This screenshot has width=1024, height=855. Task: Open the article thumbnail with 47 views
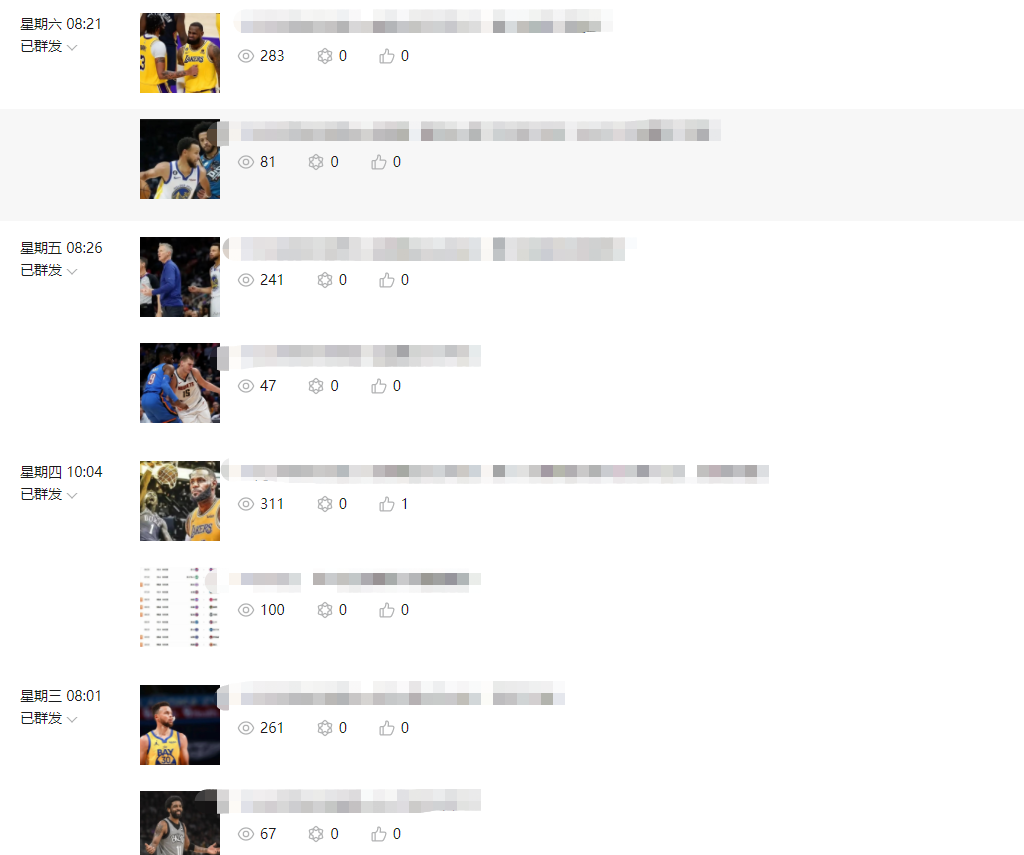pyautogui.click(x=180, y=383)
